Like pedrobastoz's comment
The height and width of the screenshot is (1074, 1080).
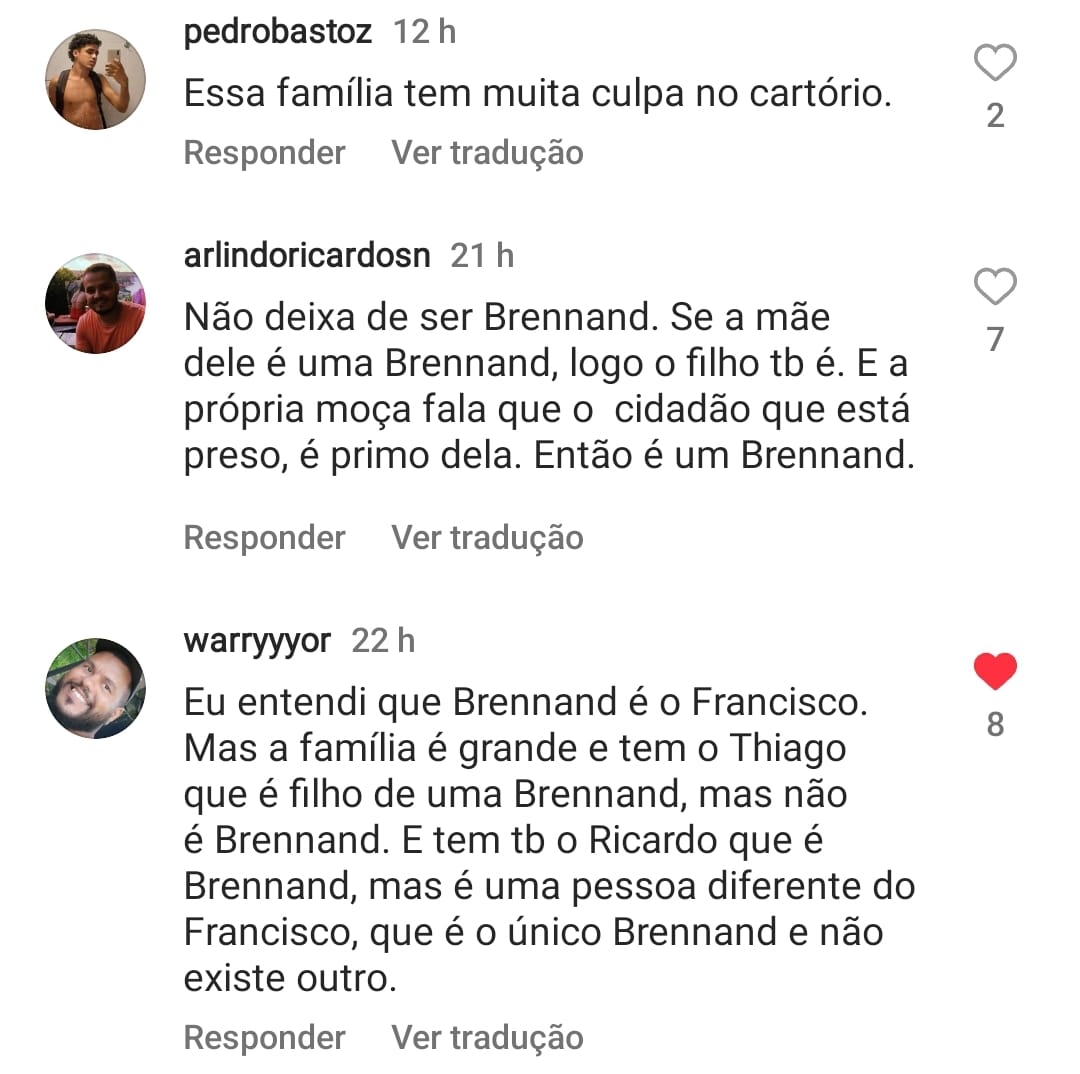(x=994, y=64)
